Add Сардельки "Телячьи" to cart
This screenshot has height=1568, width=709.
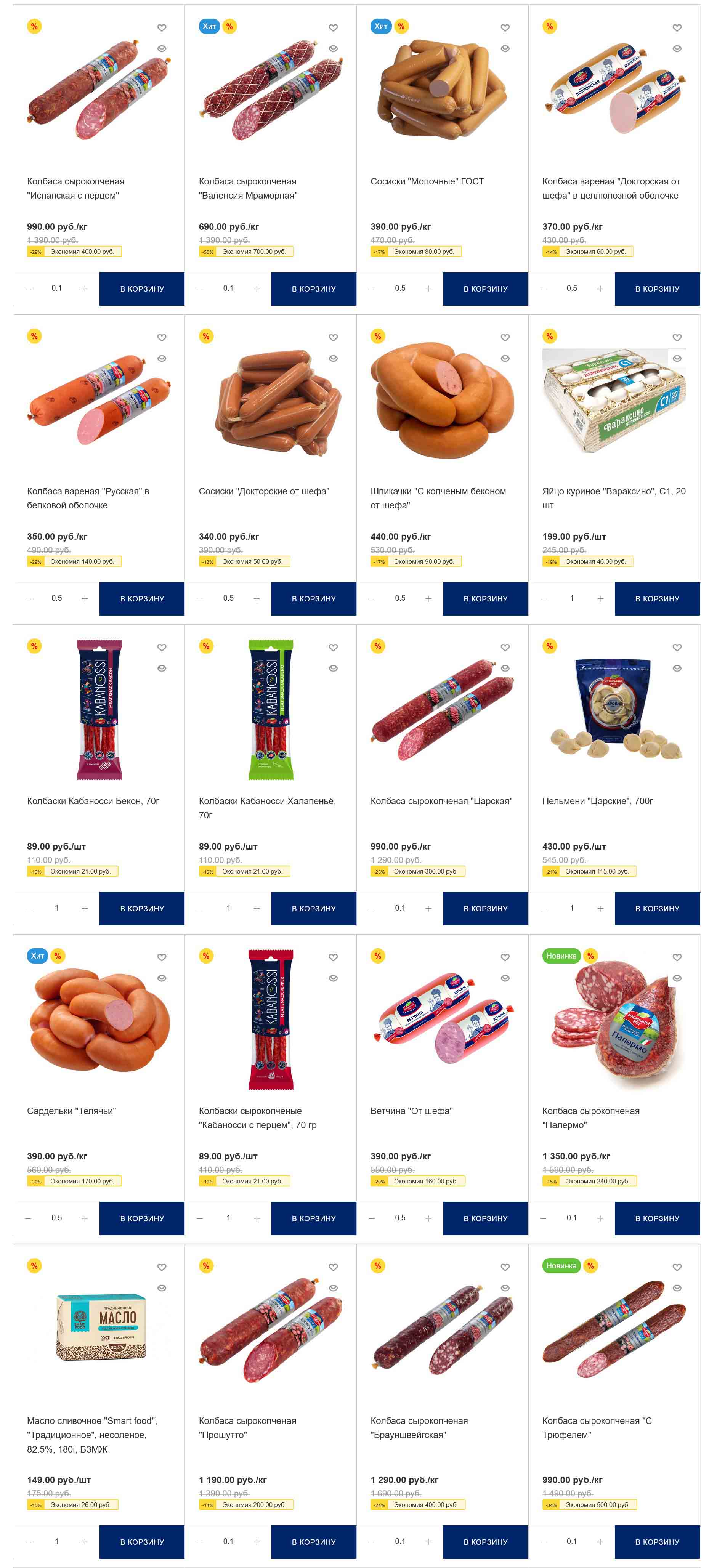(x=142, y=1218)
